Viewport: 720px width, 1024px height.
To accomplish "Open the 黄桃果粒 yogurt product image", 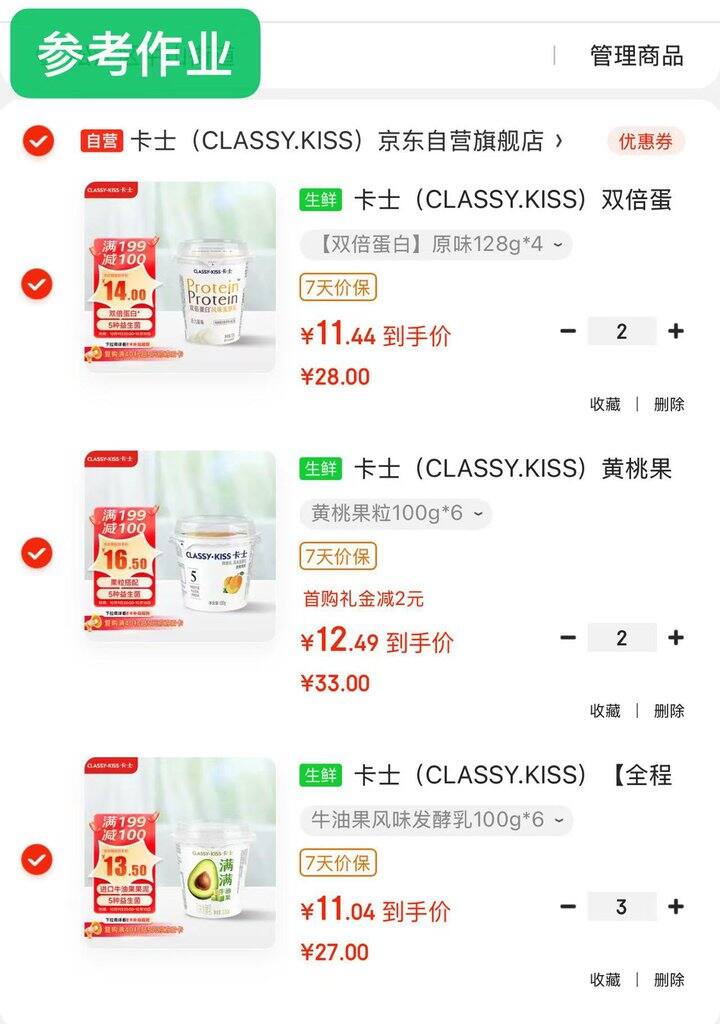I will point(179,546).
